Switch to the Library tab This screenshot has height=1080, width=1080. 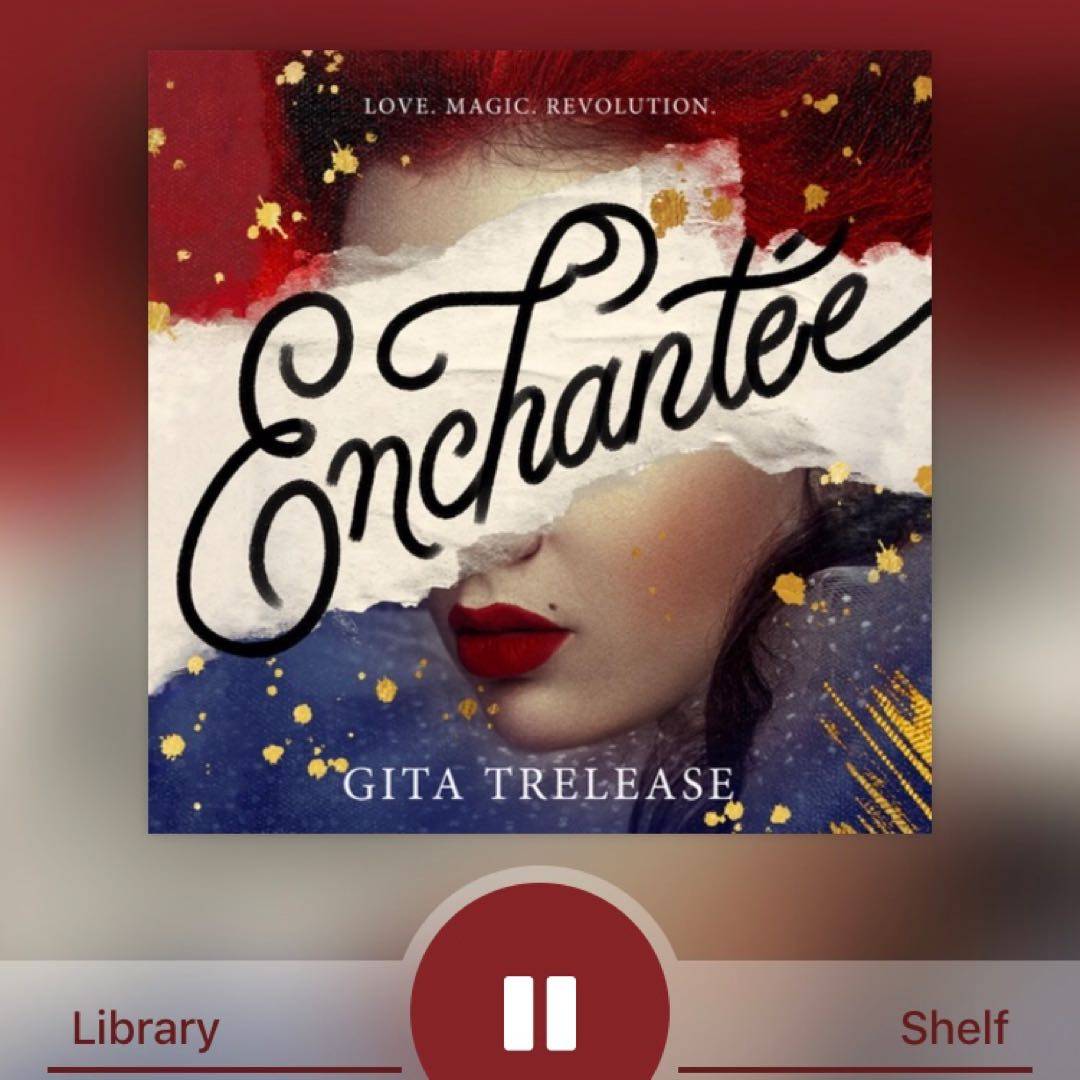pos(146,1028)
